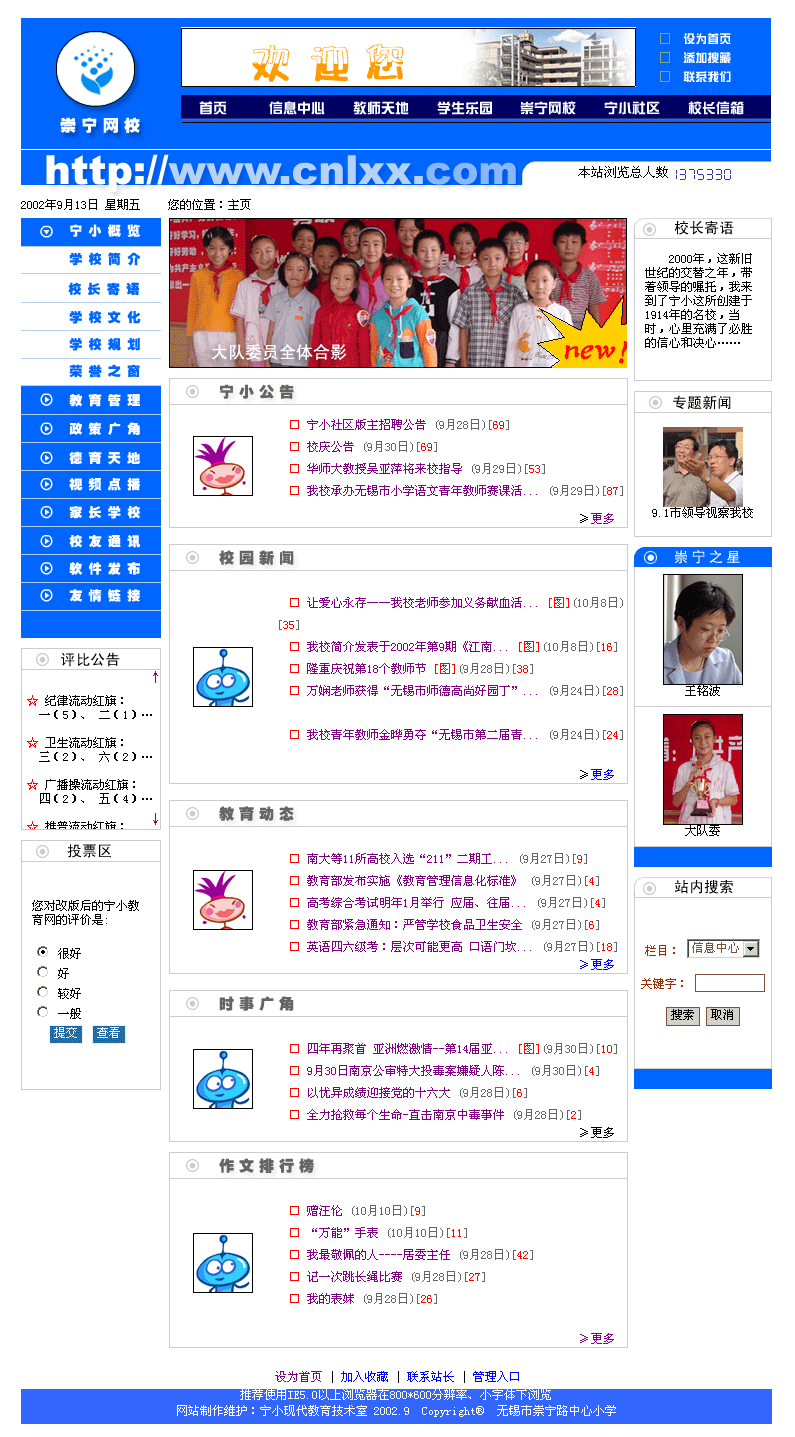Submit the poll with 提交

(66, 1034)
